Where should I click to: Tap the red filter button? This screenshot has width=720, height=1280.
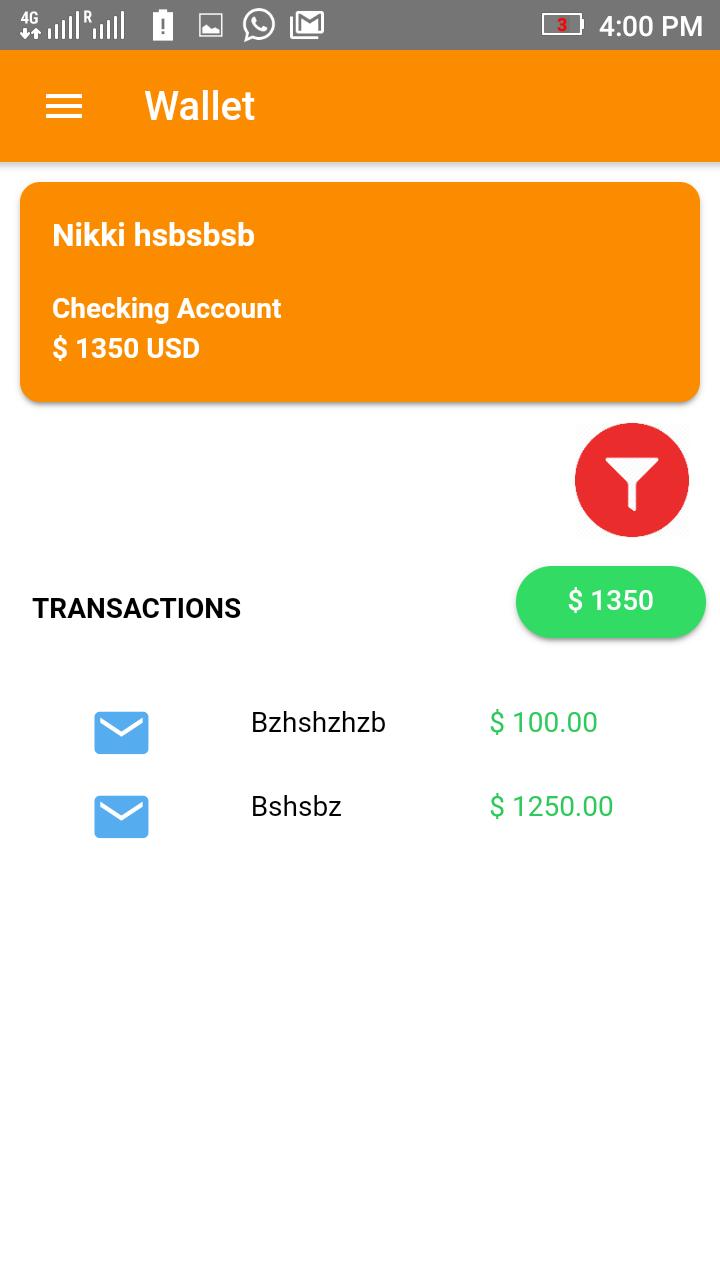tap(631, 480)
